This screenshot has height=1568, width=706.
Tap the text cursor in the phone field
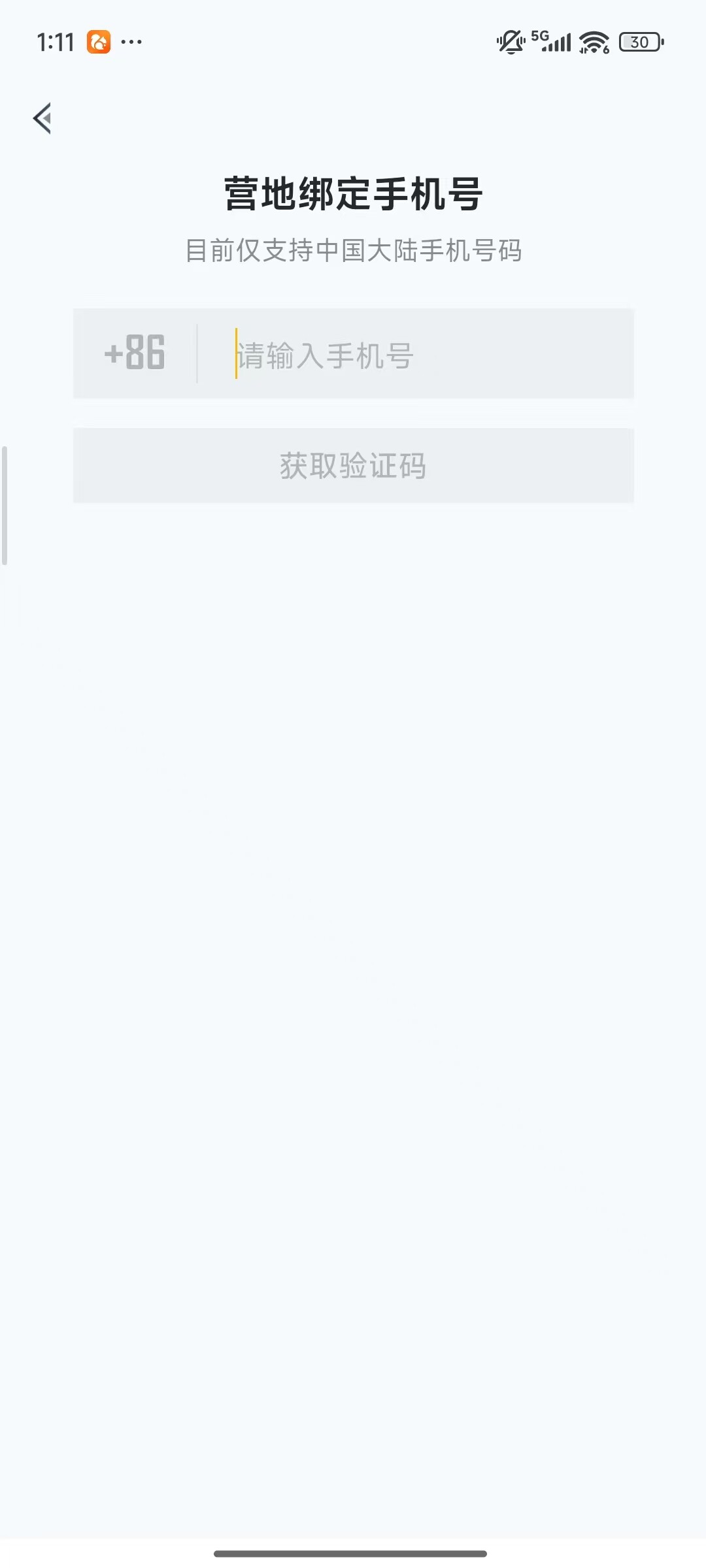point(236,353)
